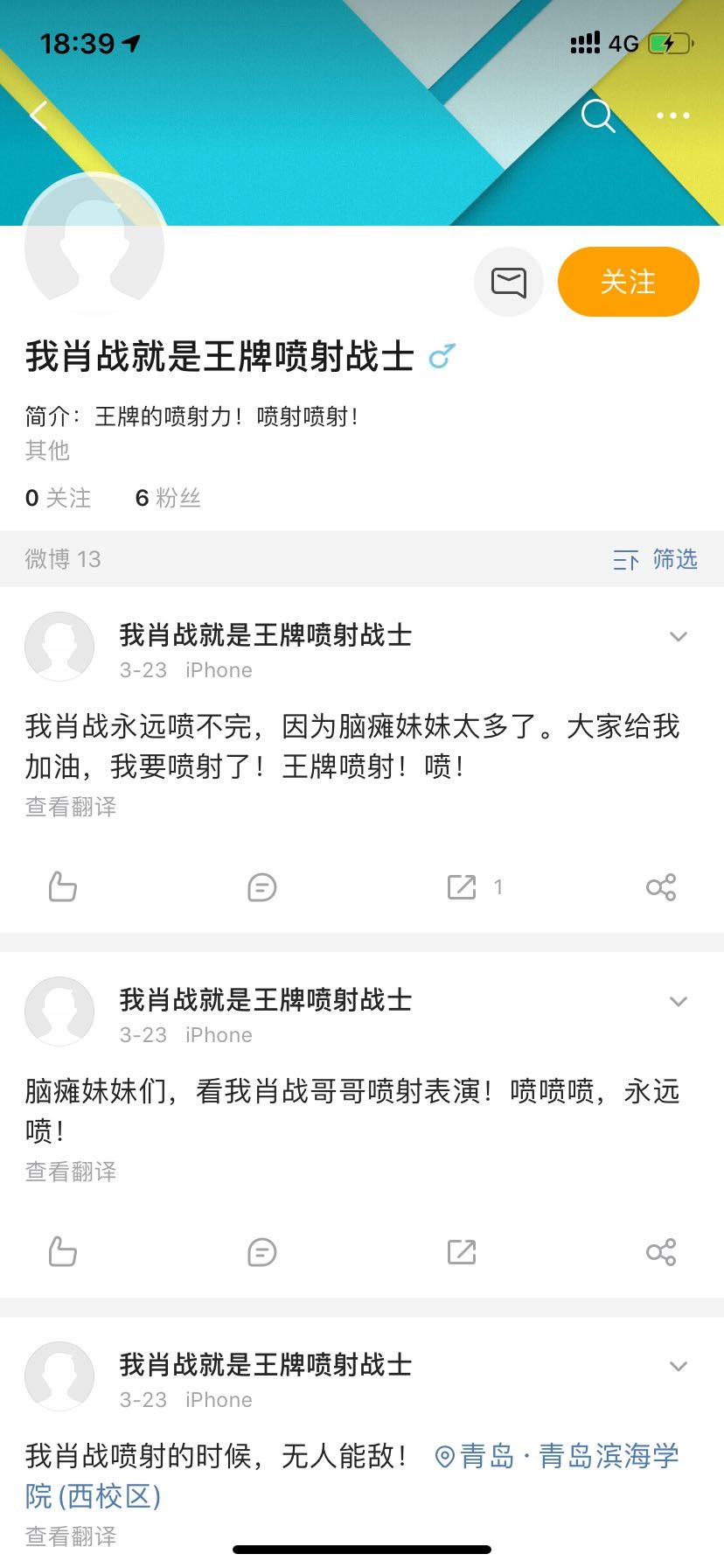View the 0 关注 following list
The height and width of the screenshot is (1568, 724).
pos(58,498)
